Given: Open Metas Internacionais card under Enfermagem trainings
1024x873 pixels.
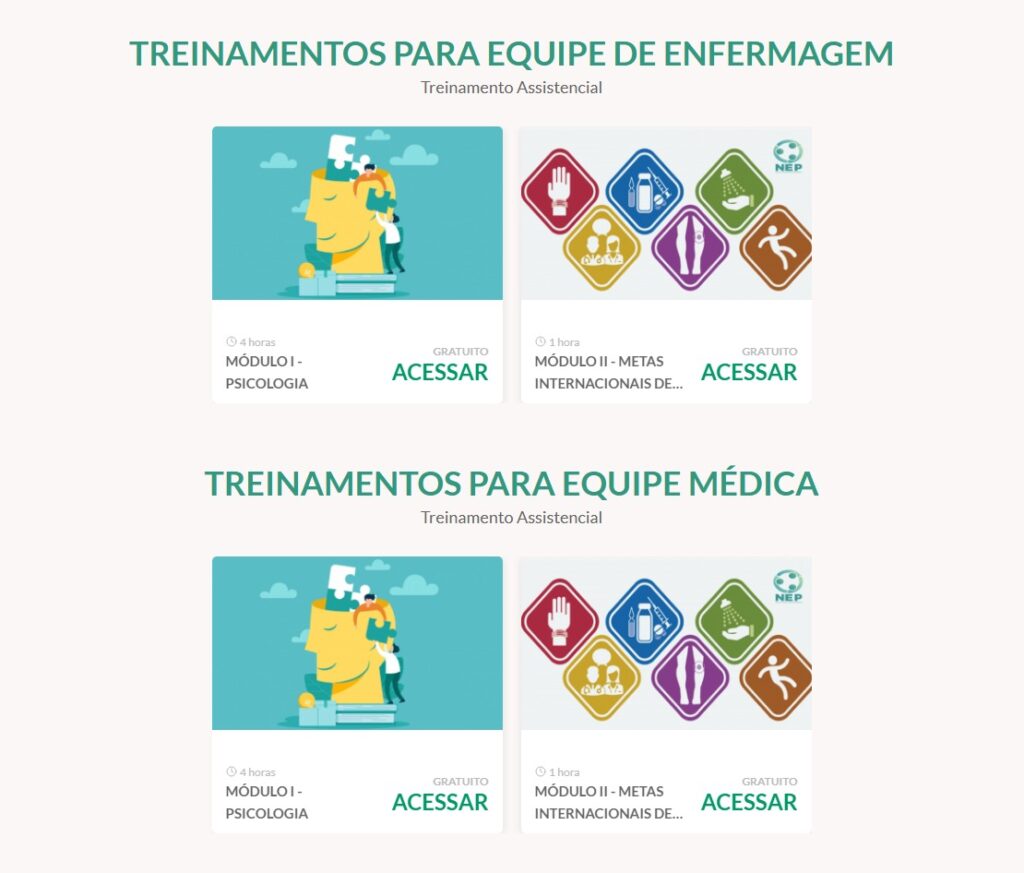Looking at the screenshot, I should (666, 213).
